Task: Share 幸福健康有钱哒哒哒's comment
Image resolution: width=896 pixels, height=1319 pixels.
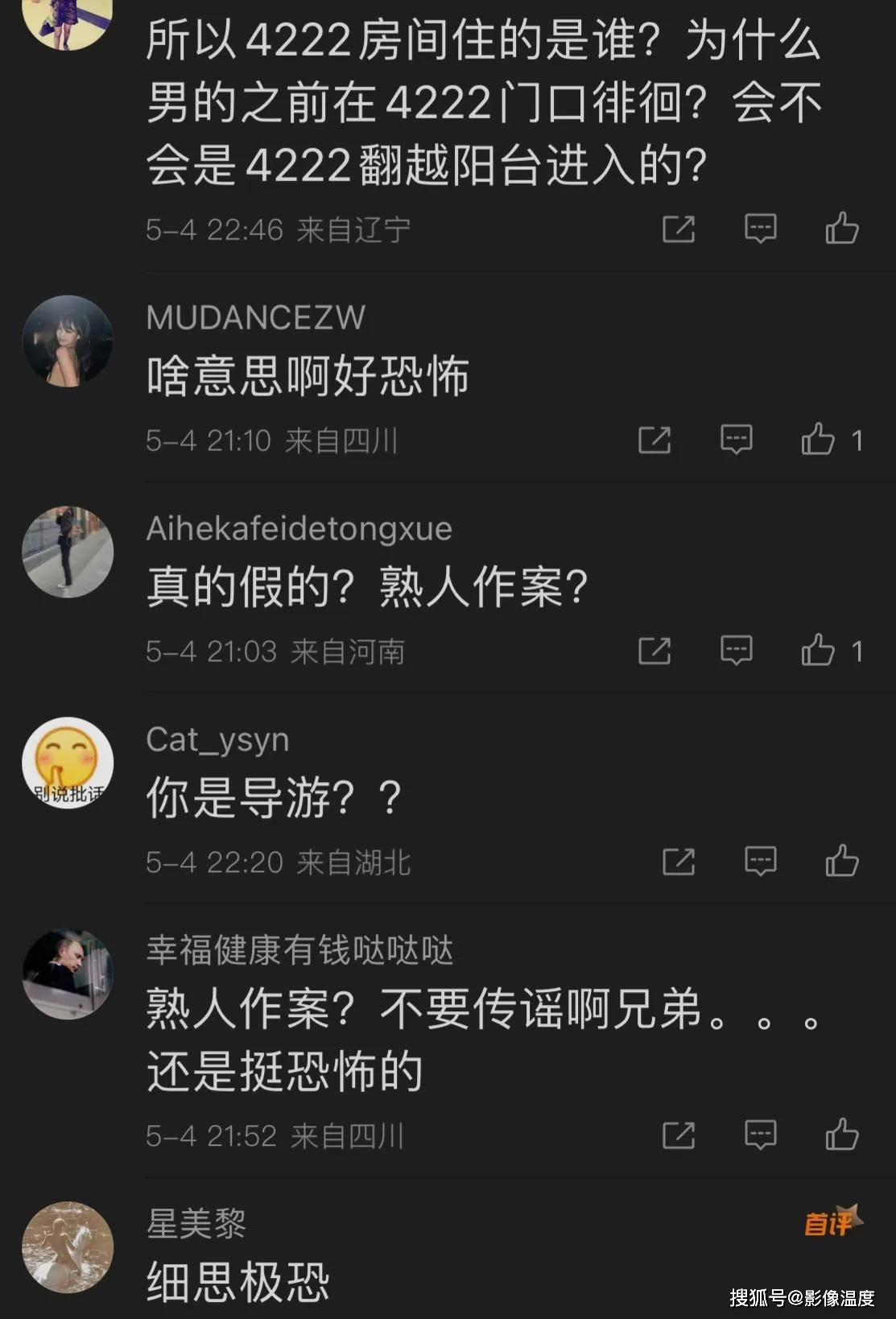Action: [x=678, y=1135]
